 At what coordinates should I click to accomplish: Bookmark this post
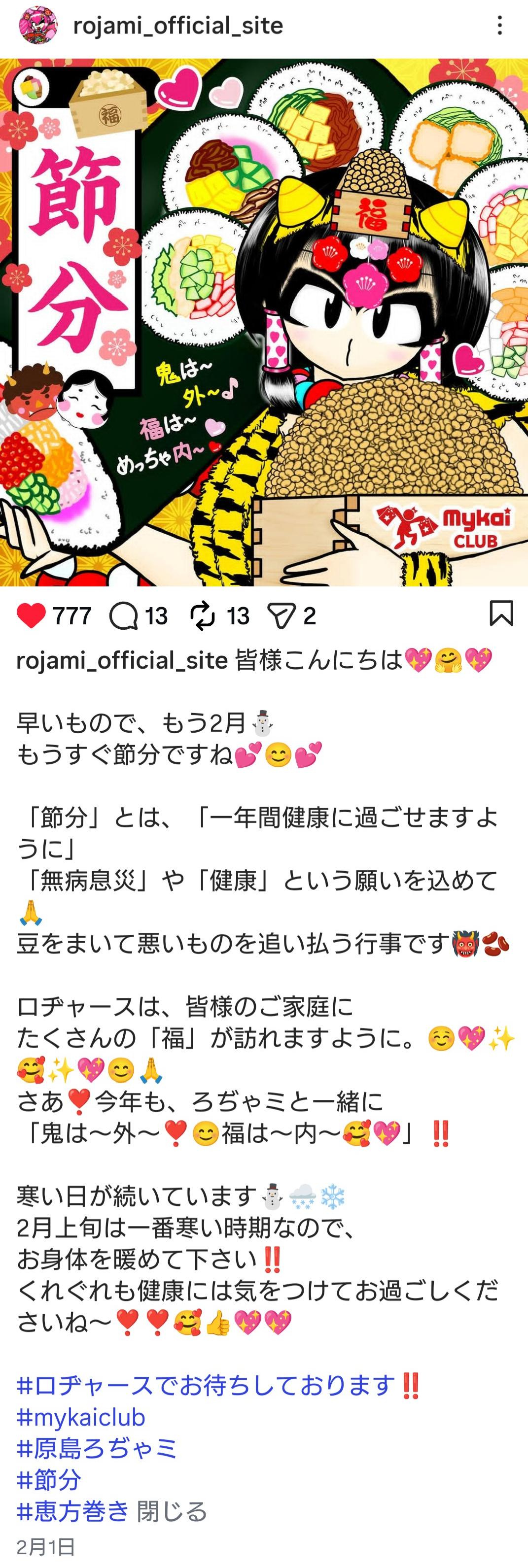[x=501, y=613]
